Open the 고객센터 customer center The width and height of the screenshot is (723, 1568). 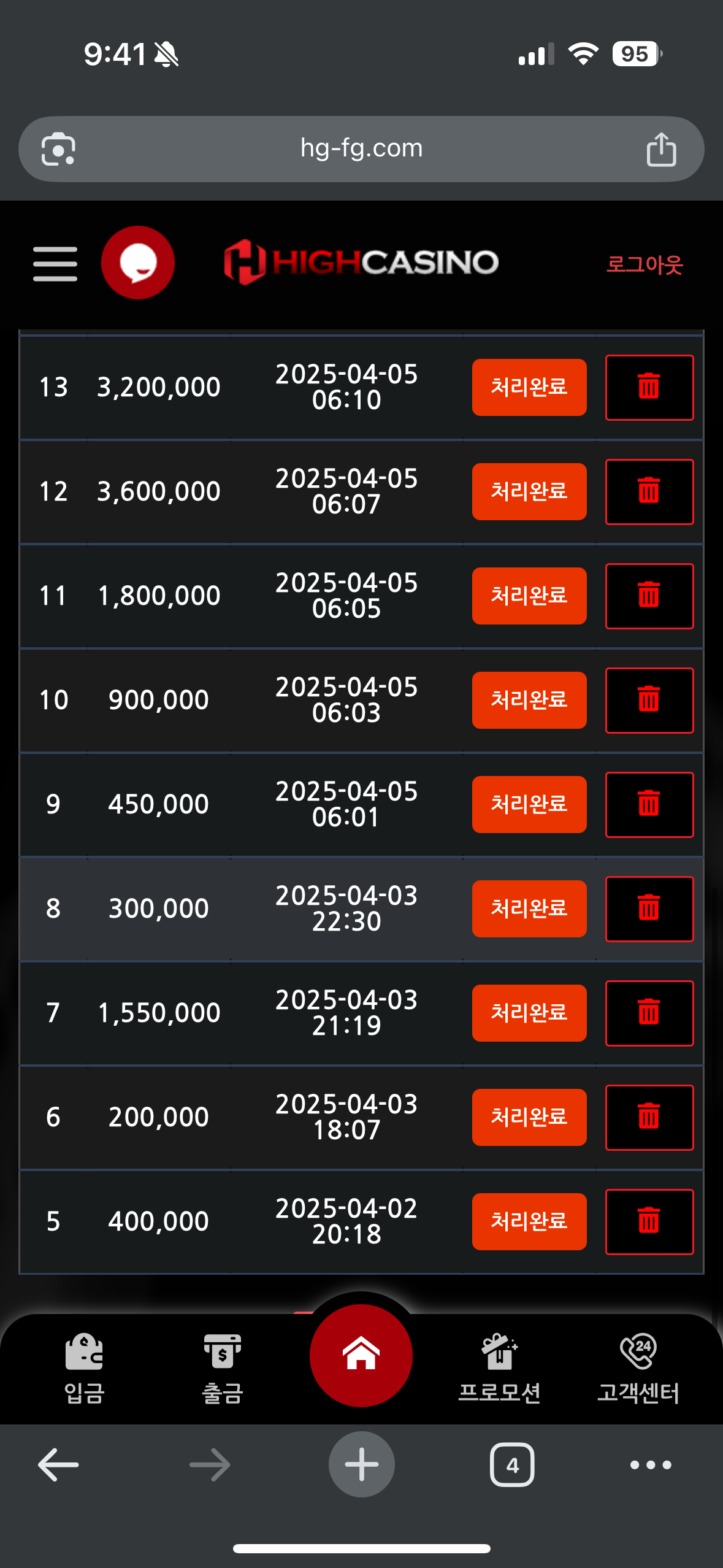pyautogui.click(x=638, y=1369)
